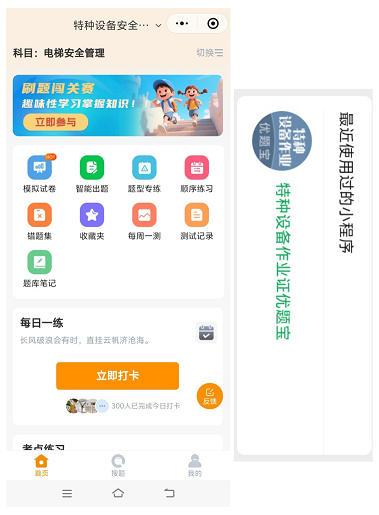Open the 错题集
Image resolution: width=379 pixels, height=515 pixels.
pos(39,221)
